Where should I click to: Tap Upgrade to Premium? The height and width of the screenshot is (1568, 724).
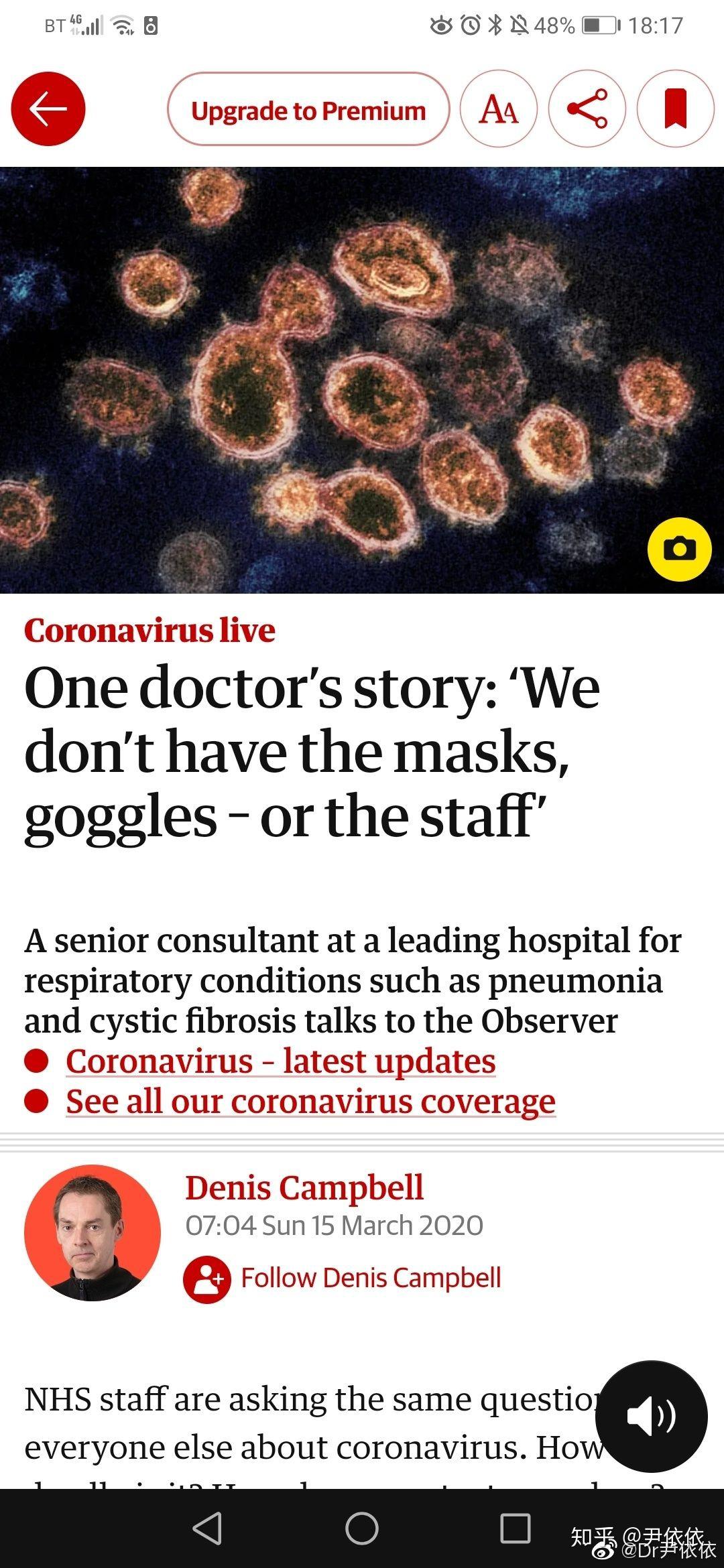coord(308,109)
